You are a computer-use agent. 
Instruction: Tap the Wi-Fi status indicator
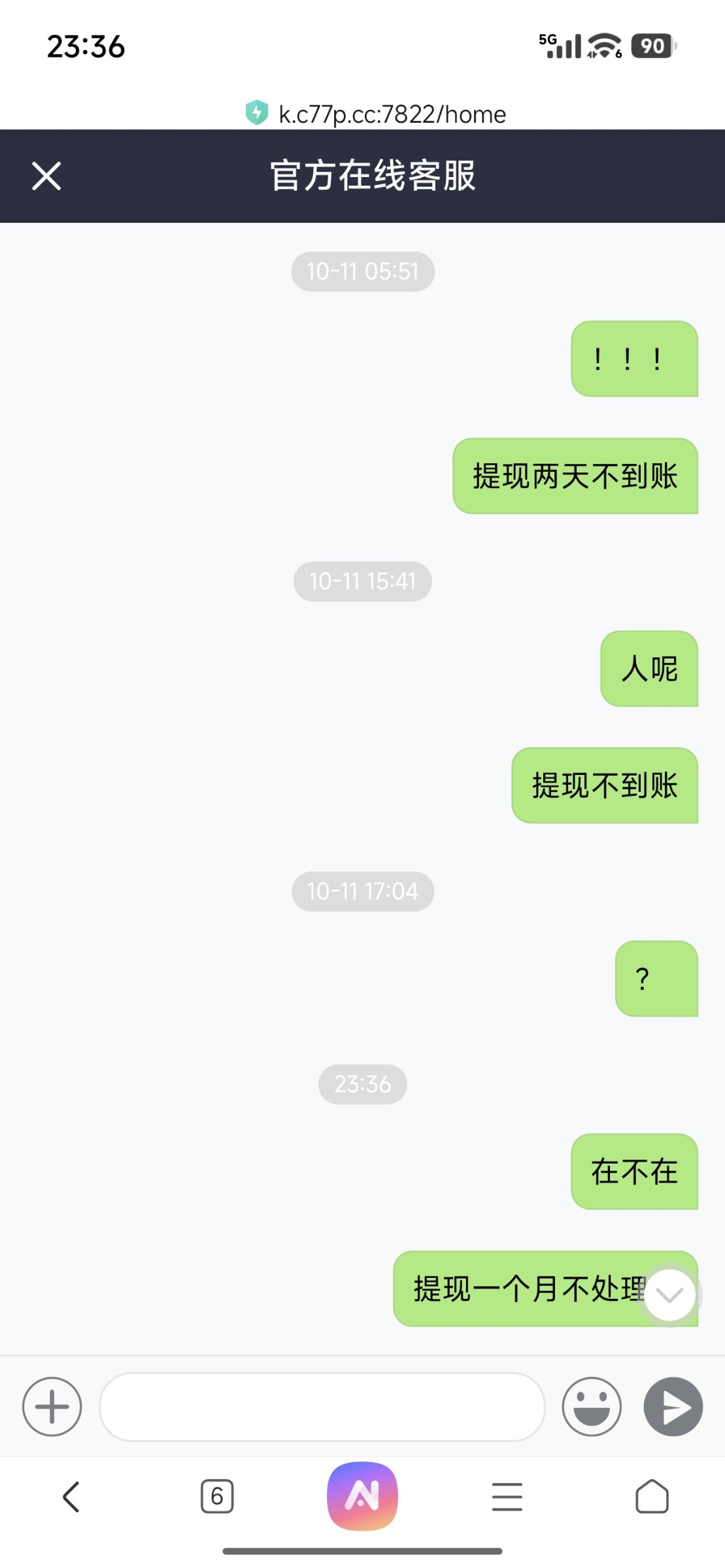click(603, 47)
